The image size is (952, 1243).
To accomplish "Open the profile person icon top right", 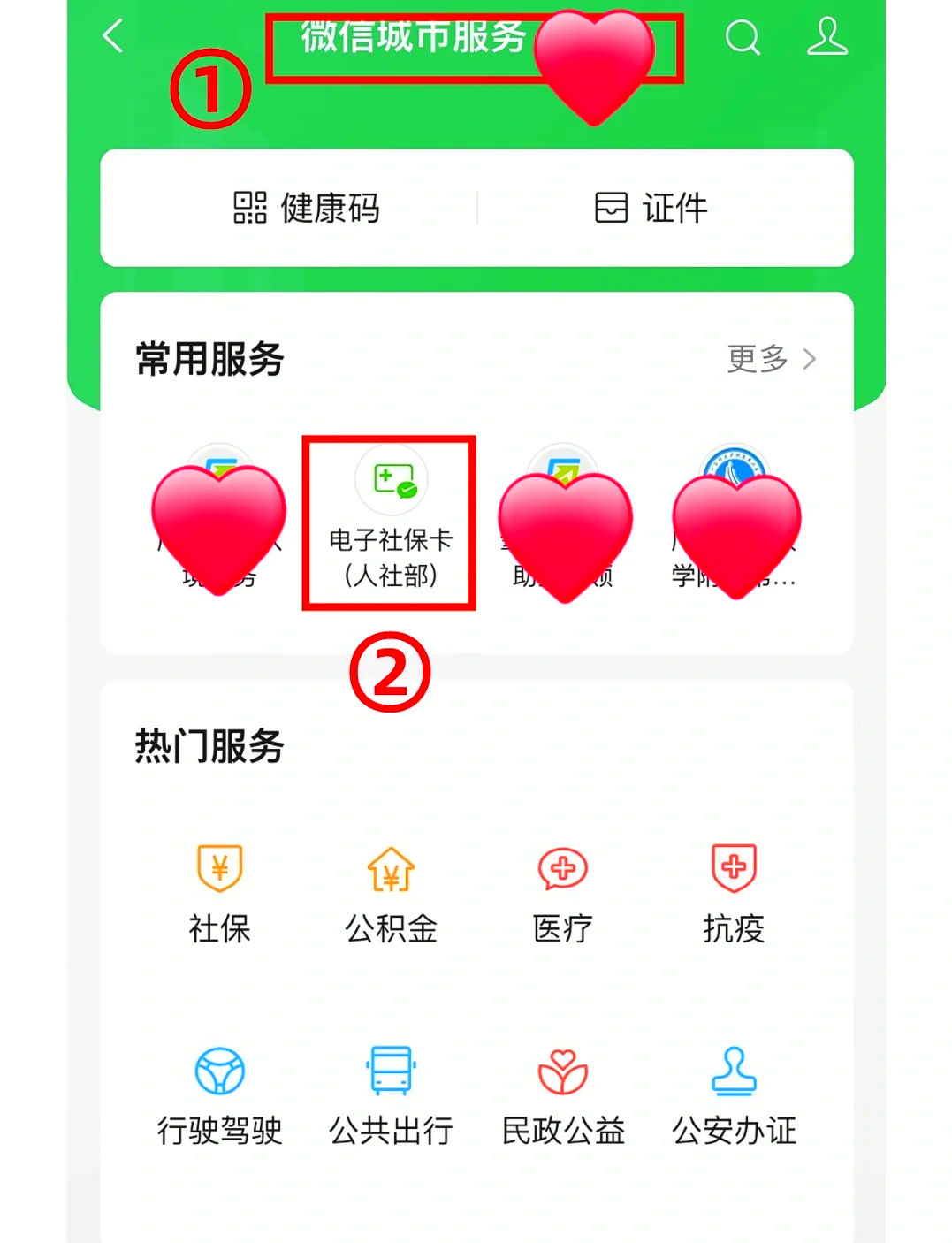I will (827, 37).
